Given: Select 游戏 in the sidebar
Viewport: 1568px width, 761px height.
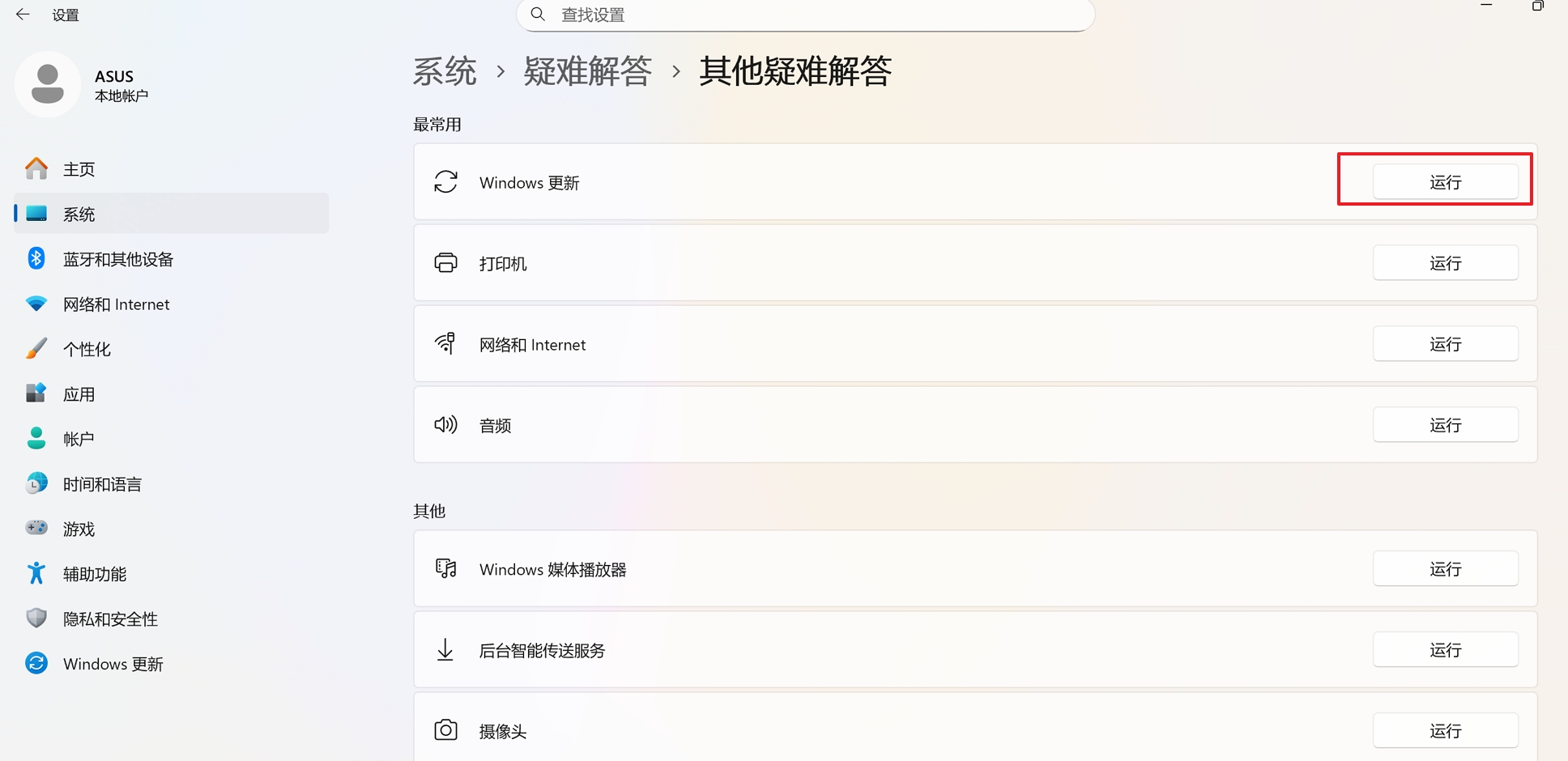Looking at the screenshot, I should coord(79,529).
